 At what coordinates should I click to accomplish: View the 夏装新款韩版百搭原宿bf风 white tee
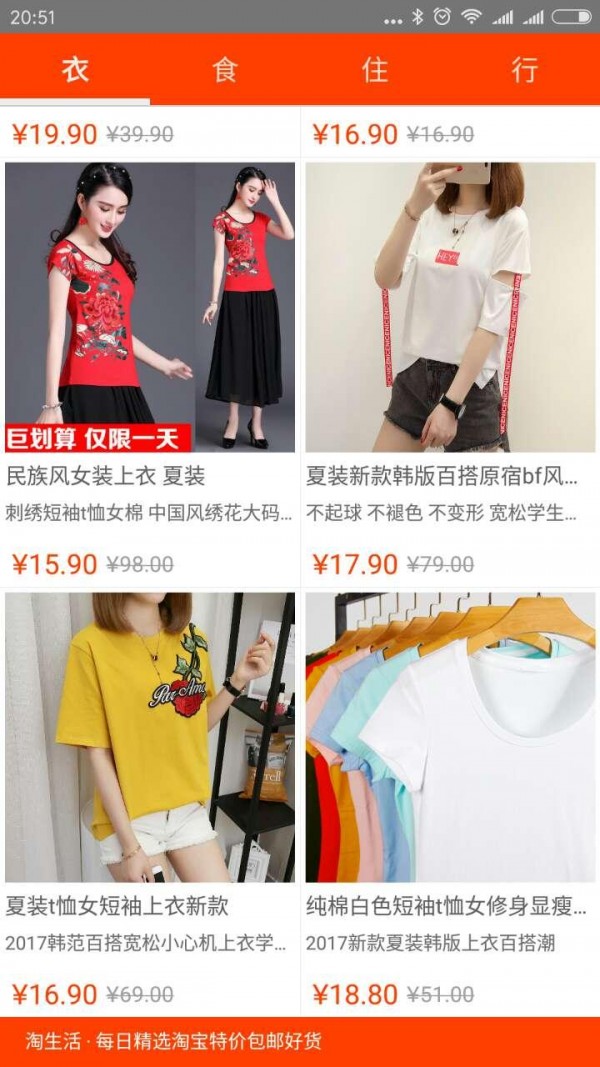click(450, 372)
